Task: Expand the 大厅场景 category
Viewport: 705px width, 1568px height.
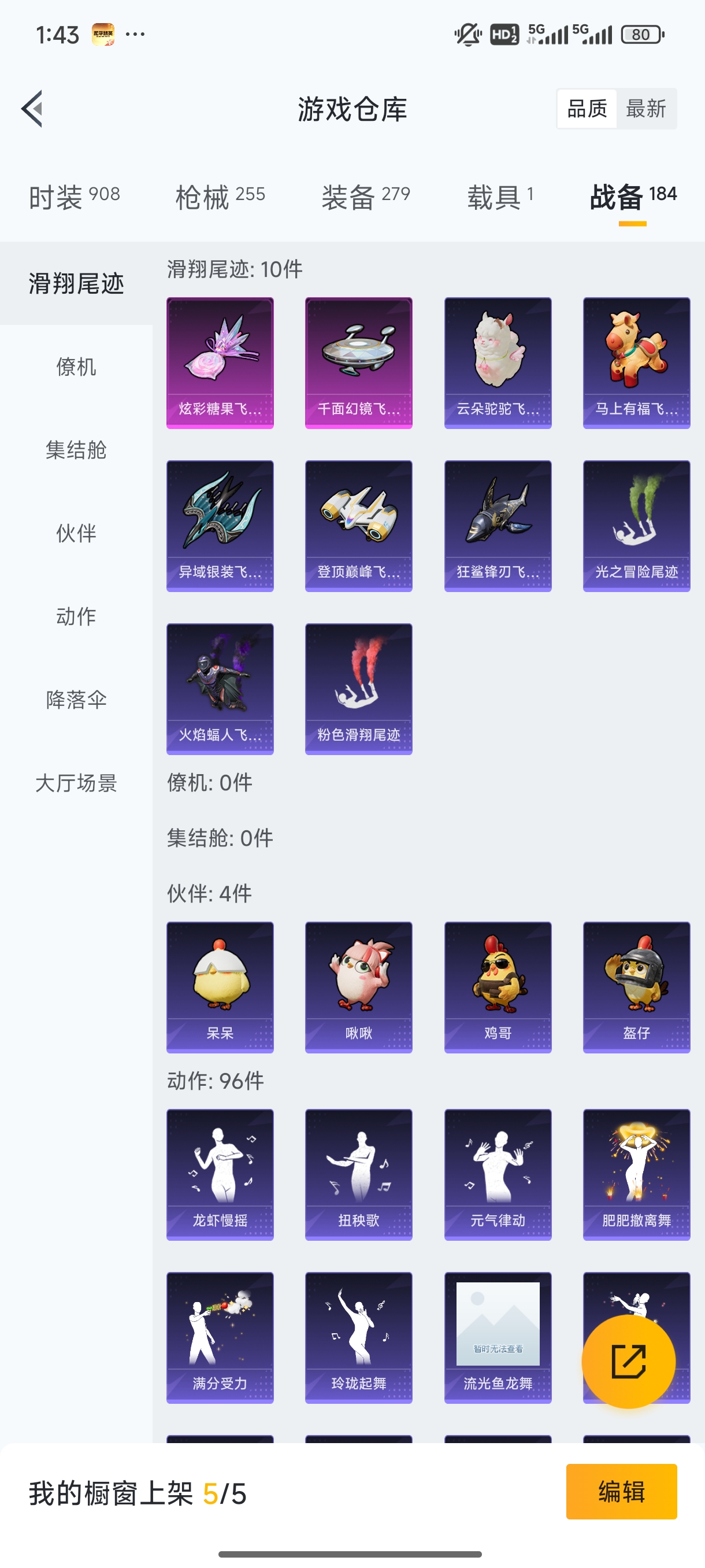Action: (x=76, y=784)
